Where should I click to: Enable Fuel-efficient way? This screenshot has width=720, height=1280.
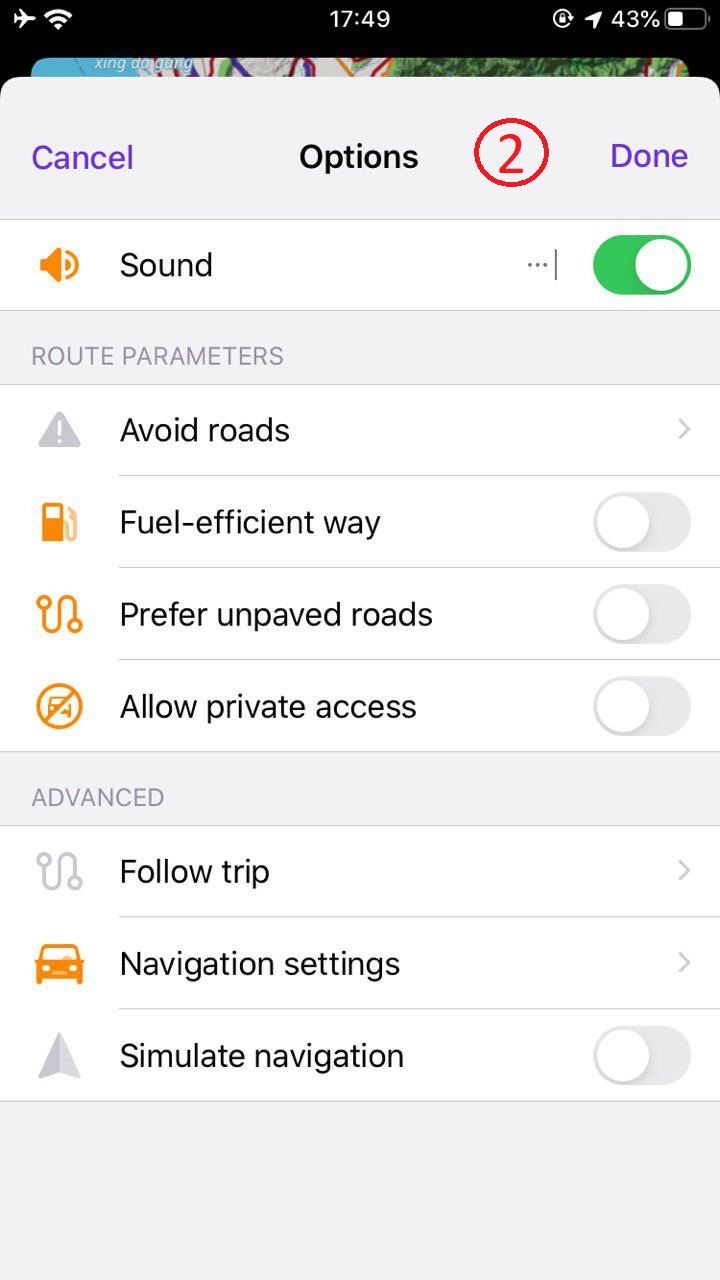pyautogui.click(x=641, y=522)
